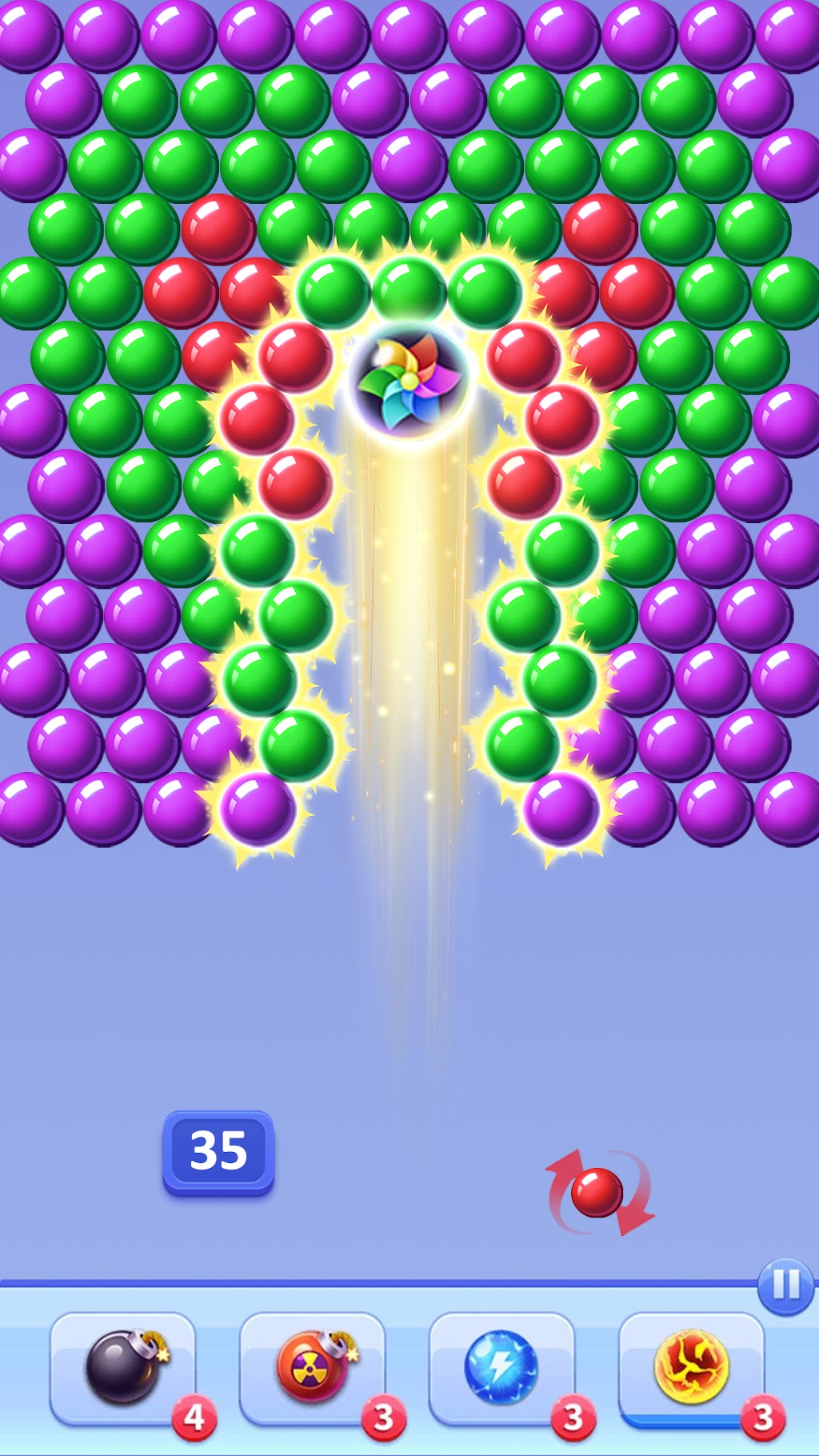Use the black bomb booster

point(123,1369)
